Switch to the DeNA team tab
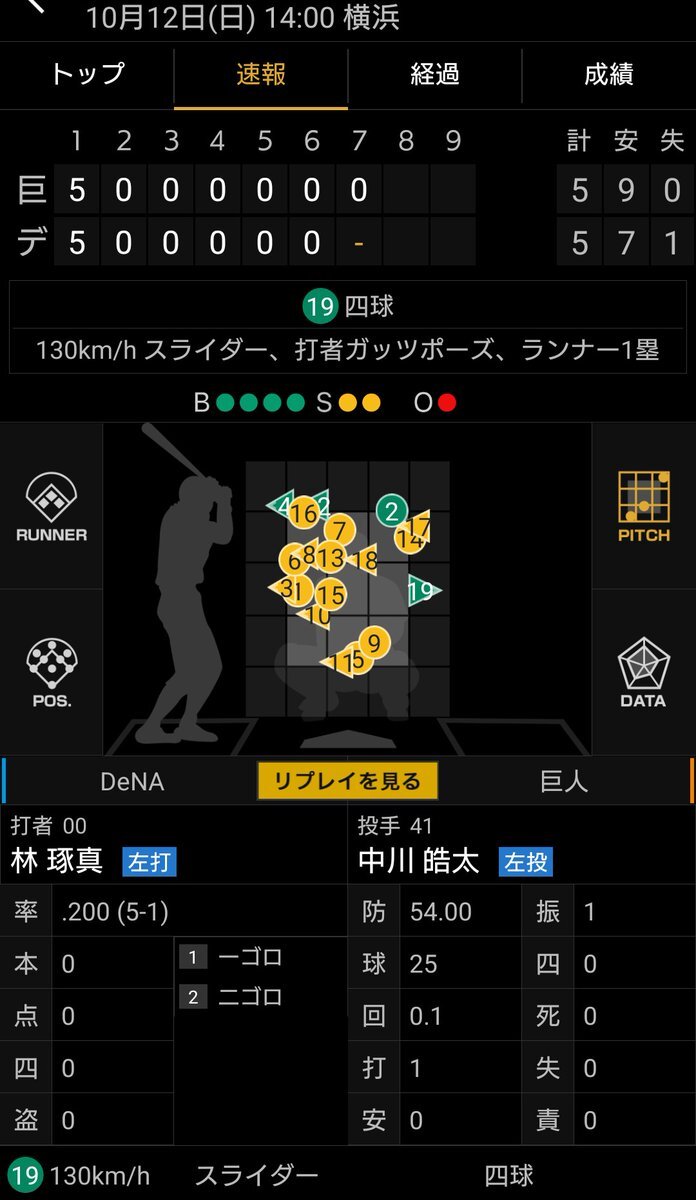The width and height of the screenshot is (696, 1200). [x=132, y=781]
